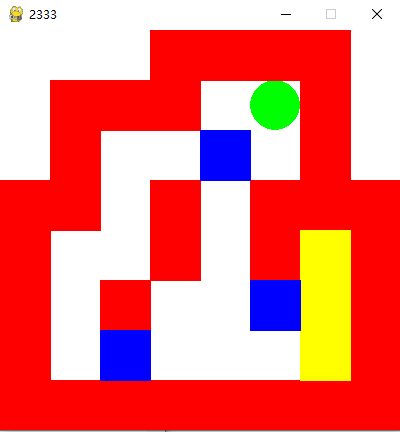Viewport: 400px width, 432px height.
Task: Open the window menu via pygame icon
Action: point(16,14)
